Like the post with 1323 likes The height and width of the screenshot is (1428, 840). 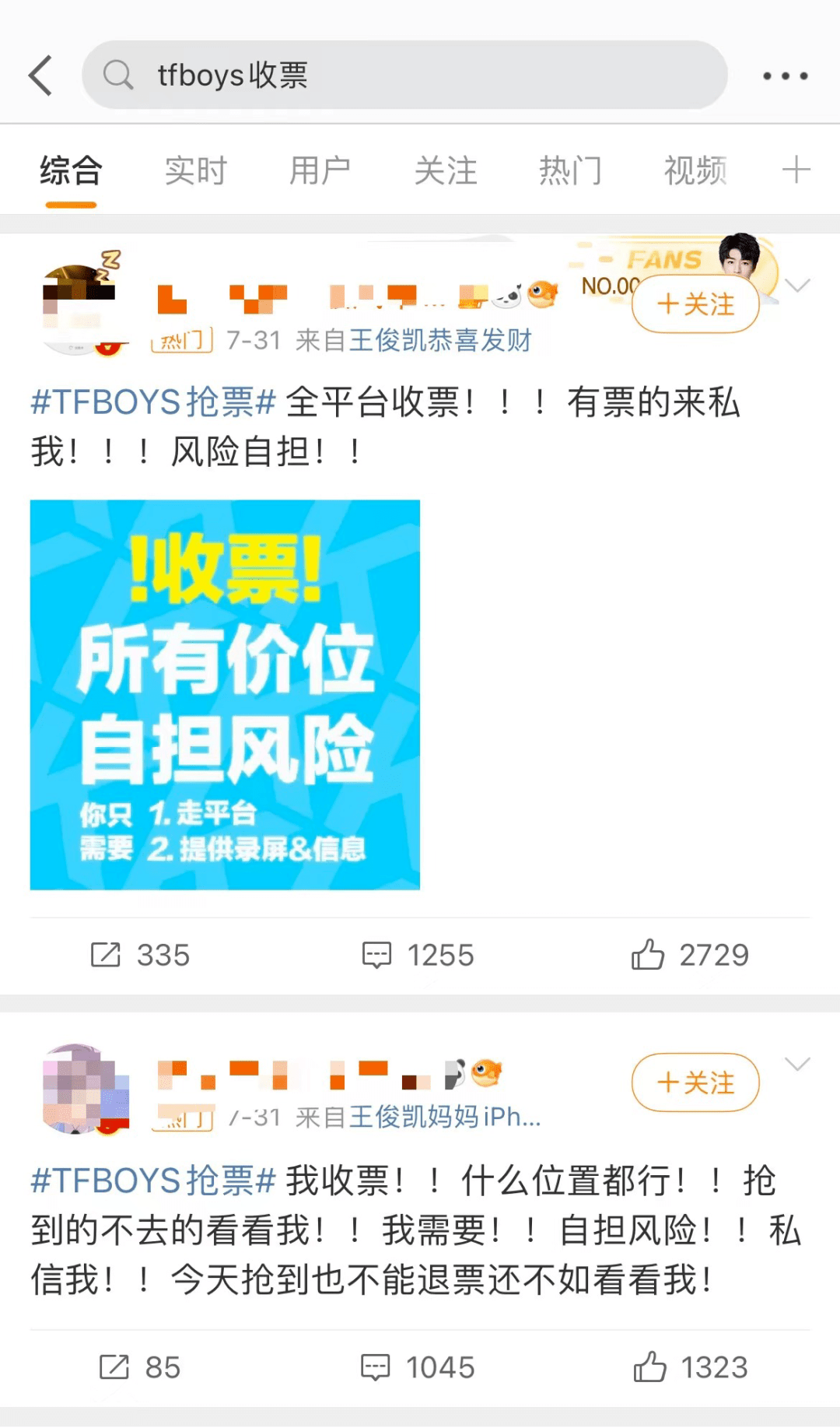pyautogui.click(x=689, y=1367)
